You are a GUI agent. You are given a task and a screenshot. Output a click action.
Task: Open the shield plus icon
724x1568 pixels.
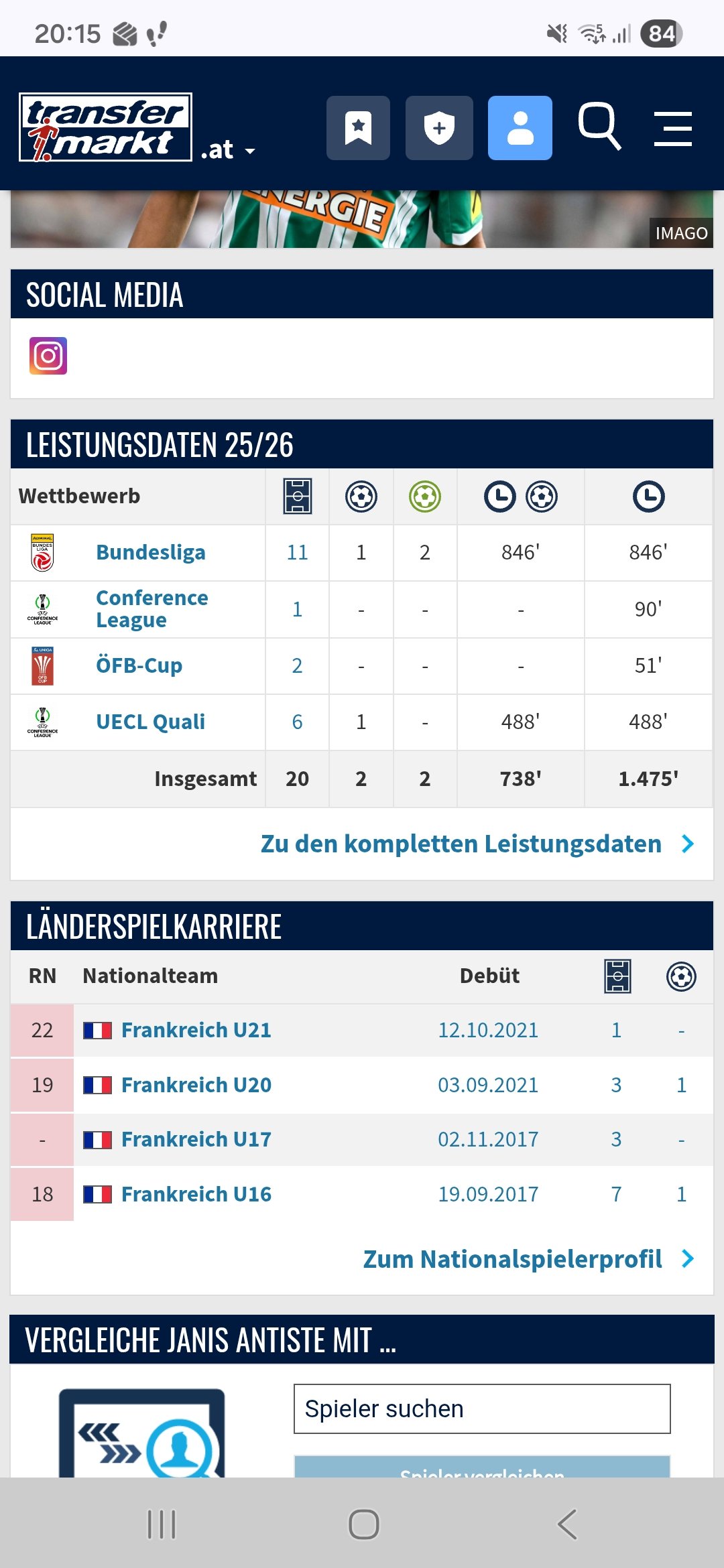tap(439, 128)
